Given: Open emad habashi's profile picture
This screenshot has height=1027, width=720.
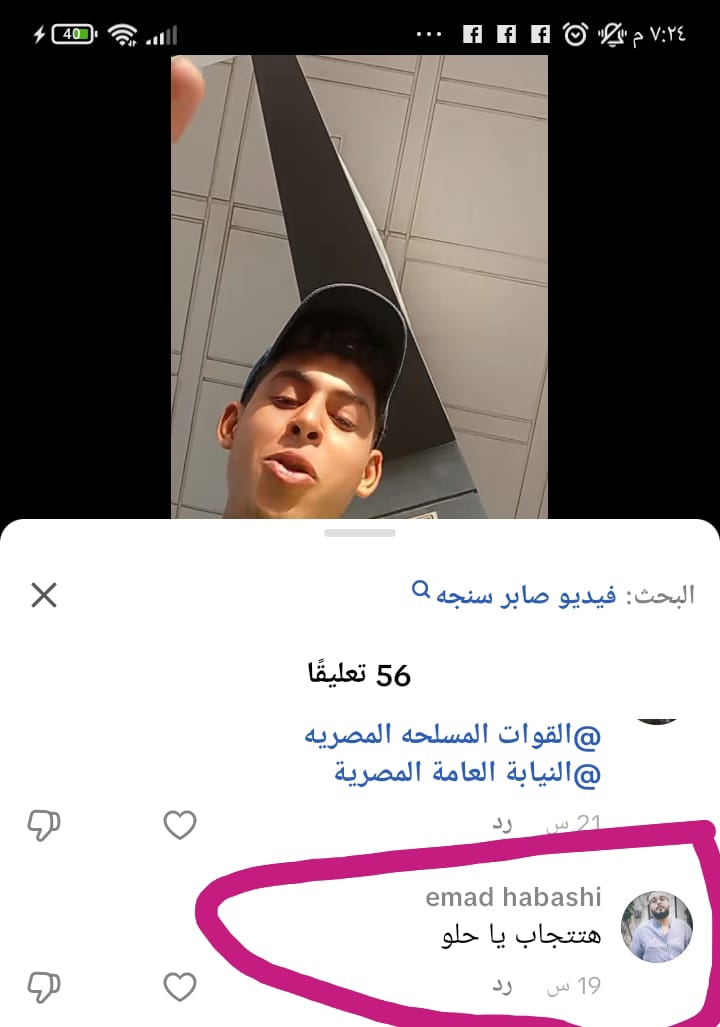Looking at the screenshot, I should pos(657,927).
